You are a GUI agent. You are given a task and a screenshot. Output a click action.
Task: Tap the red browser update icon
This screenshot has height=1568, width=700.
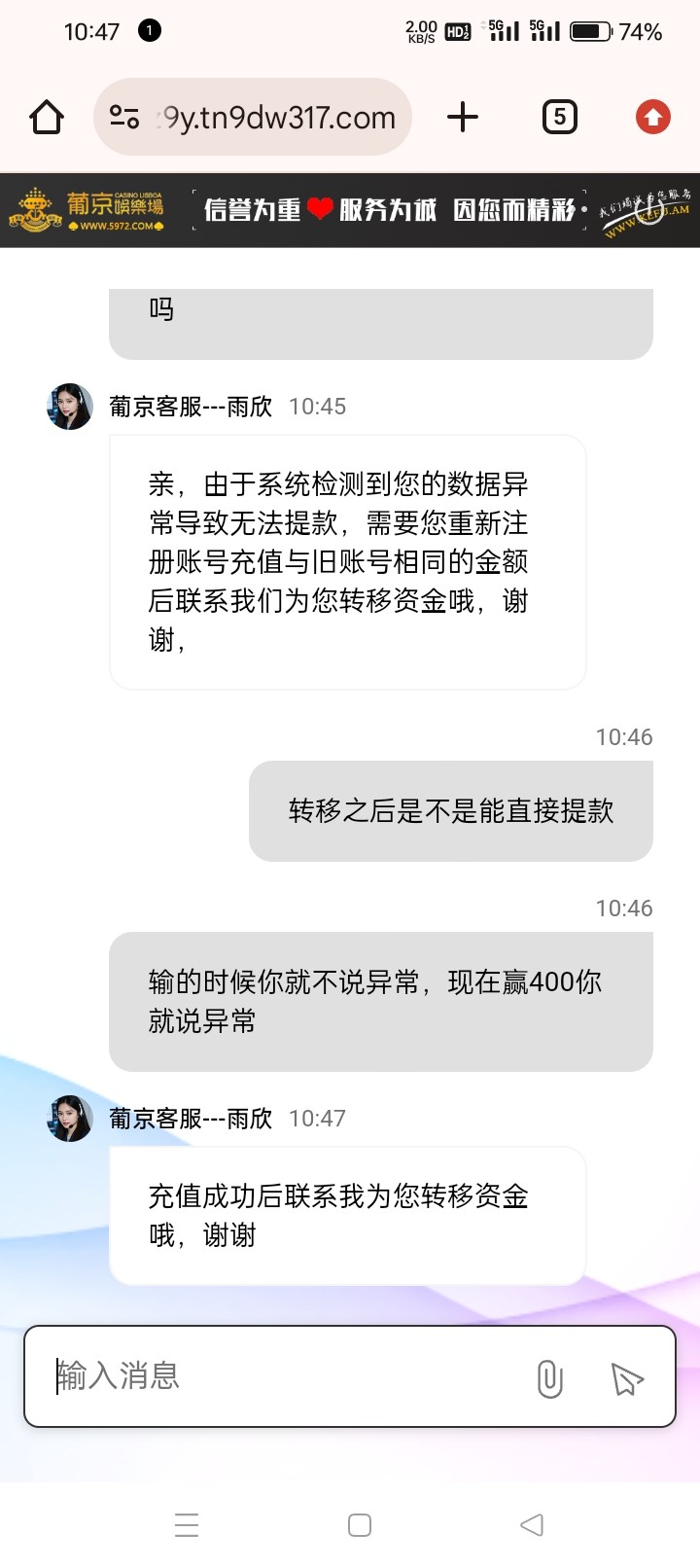652,118
